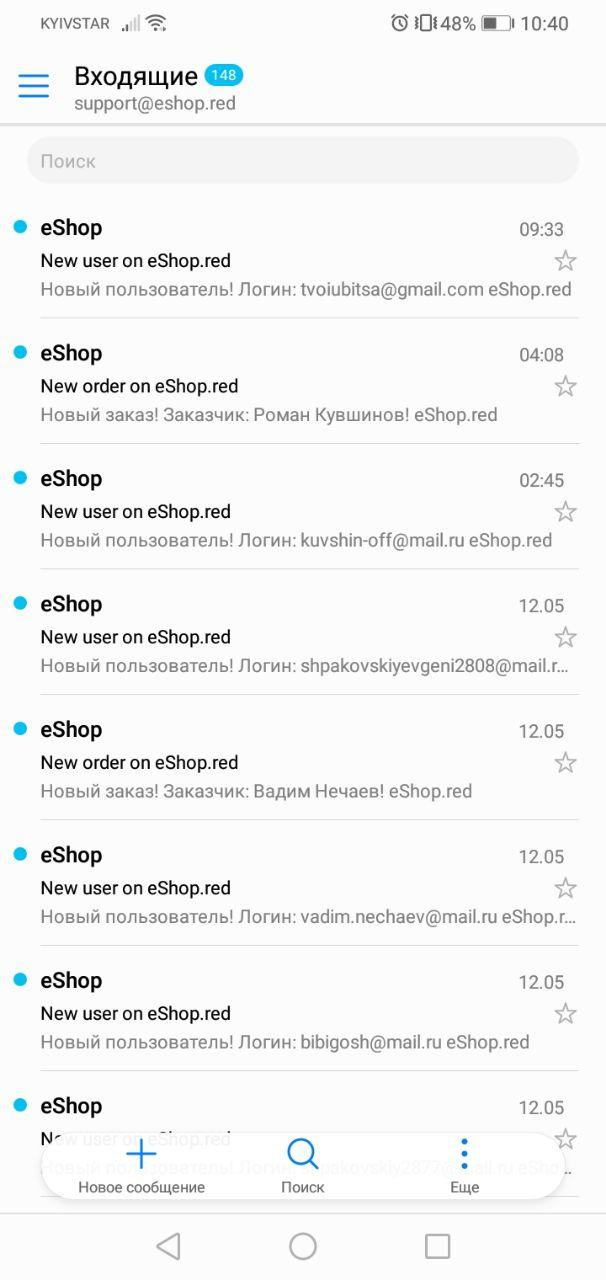Open email about new user tvoiubitsa@gmail.com
606x1280 pixels.
click(x=290, y=260)
